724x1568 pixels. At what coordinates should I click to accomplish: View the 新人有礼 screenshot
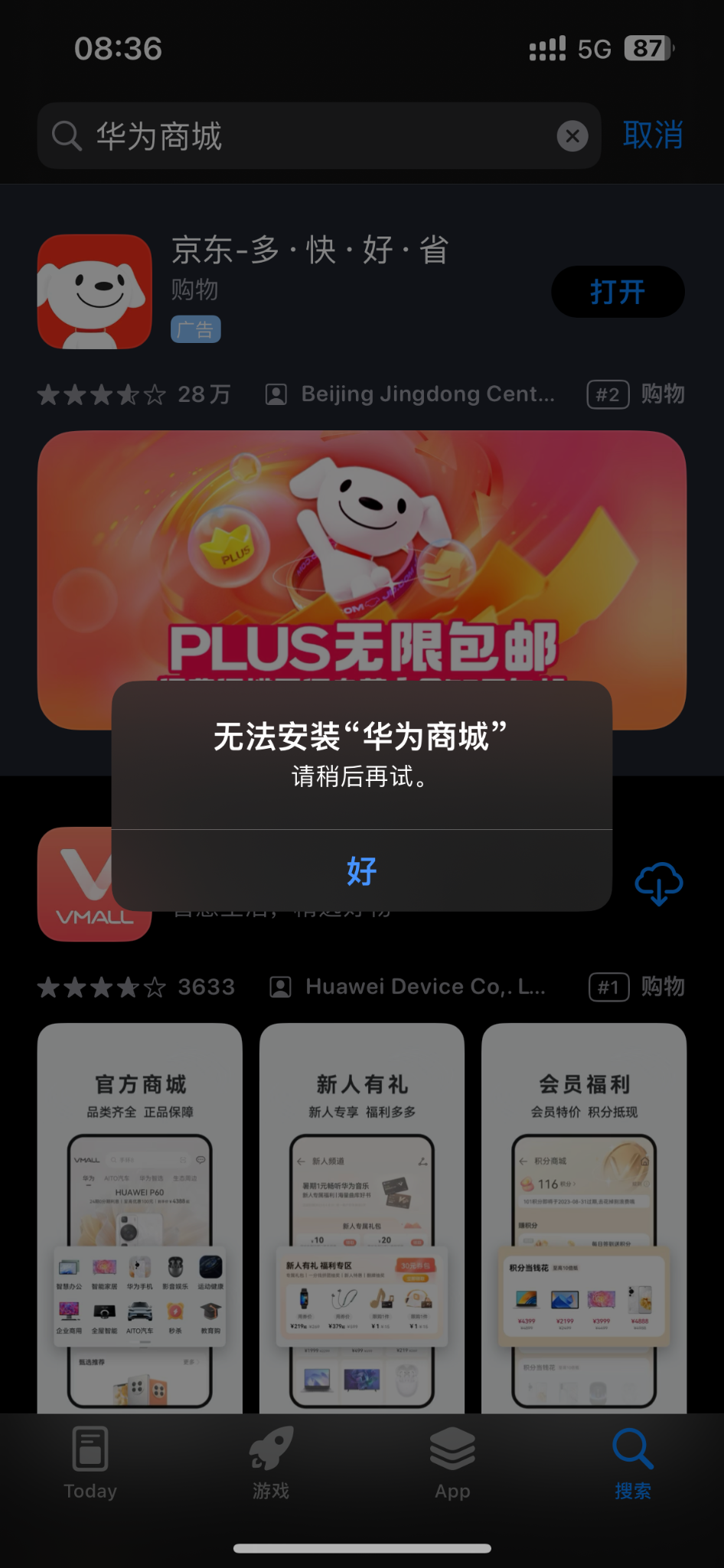coord(361,1217)
